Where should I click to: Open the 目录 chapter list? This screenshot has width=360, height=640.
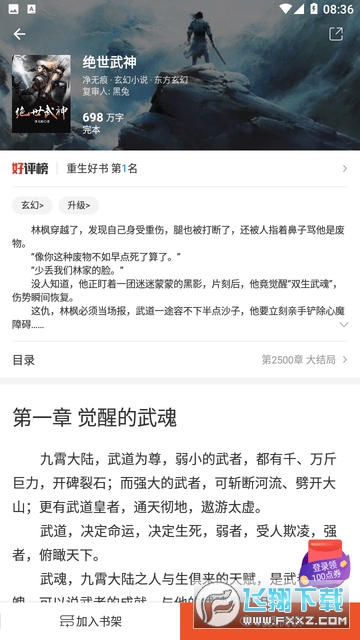(180, 360)
